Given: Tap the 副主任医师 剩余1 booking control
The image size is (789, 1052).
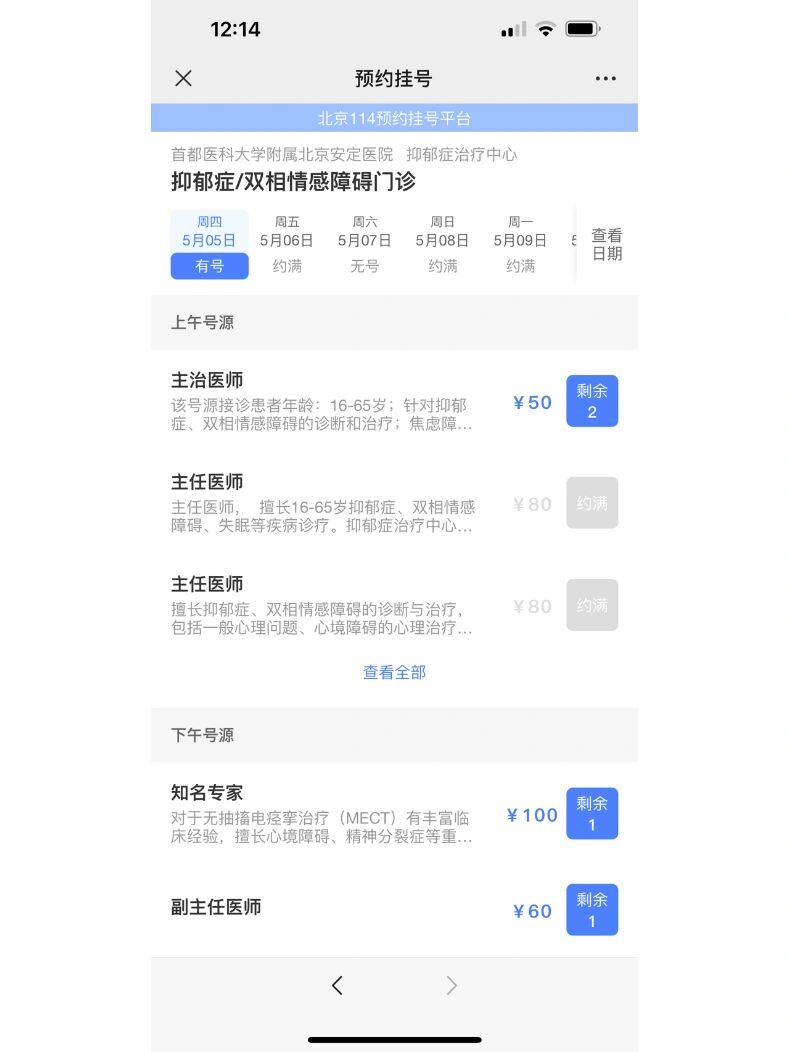Looking at the screenshot, I should [x=592, y=909].
